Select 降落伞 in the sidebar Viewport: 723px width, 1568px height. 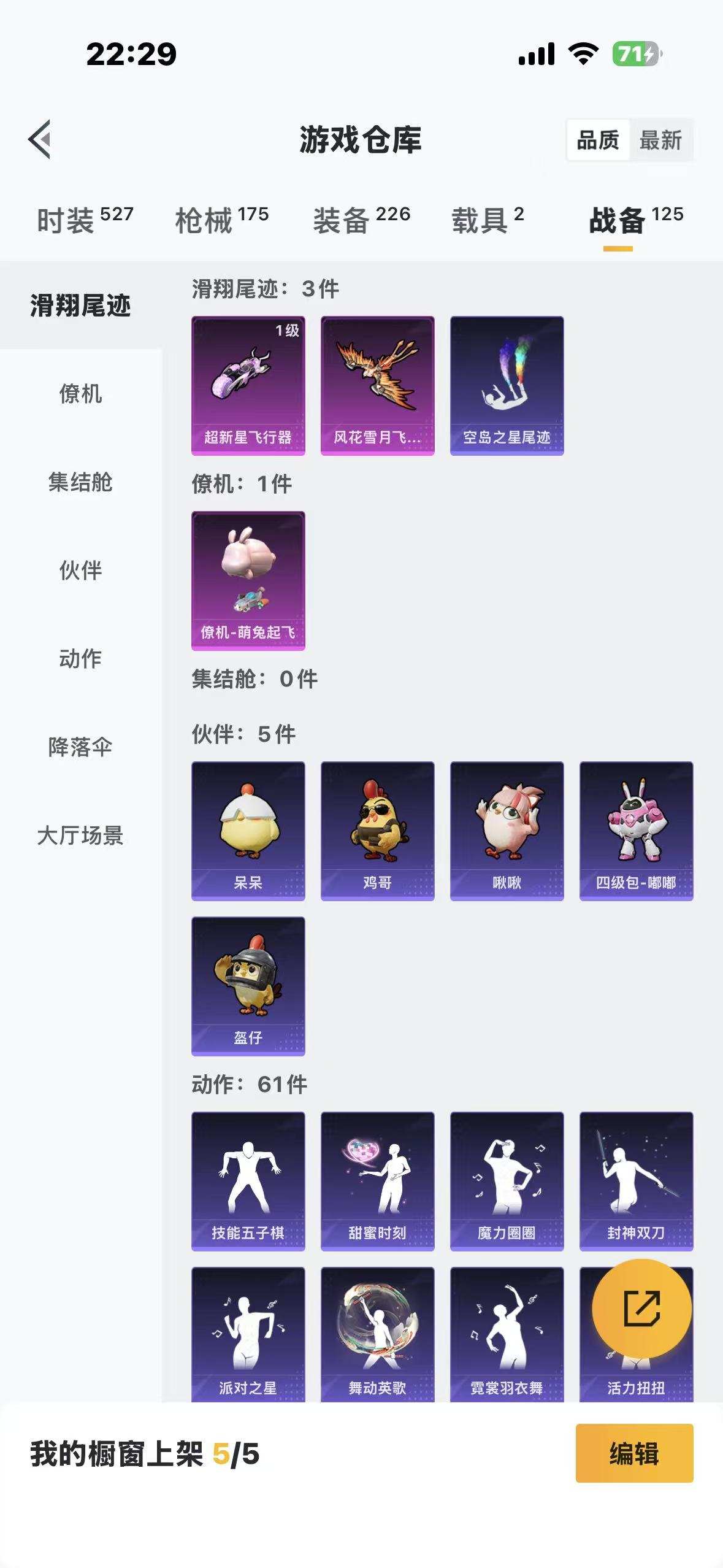point(80,747)
